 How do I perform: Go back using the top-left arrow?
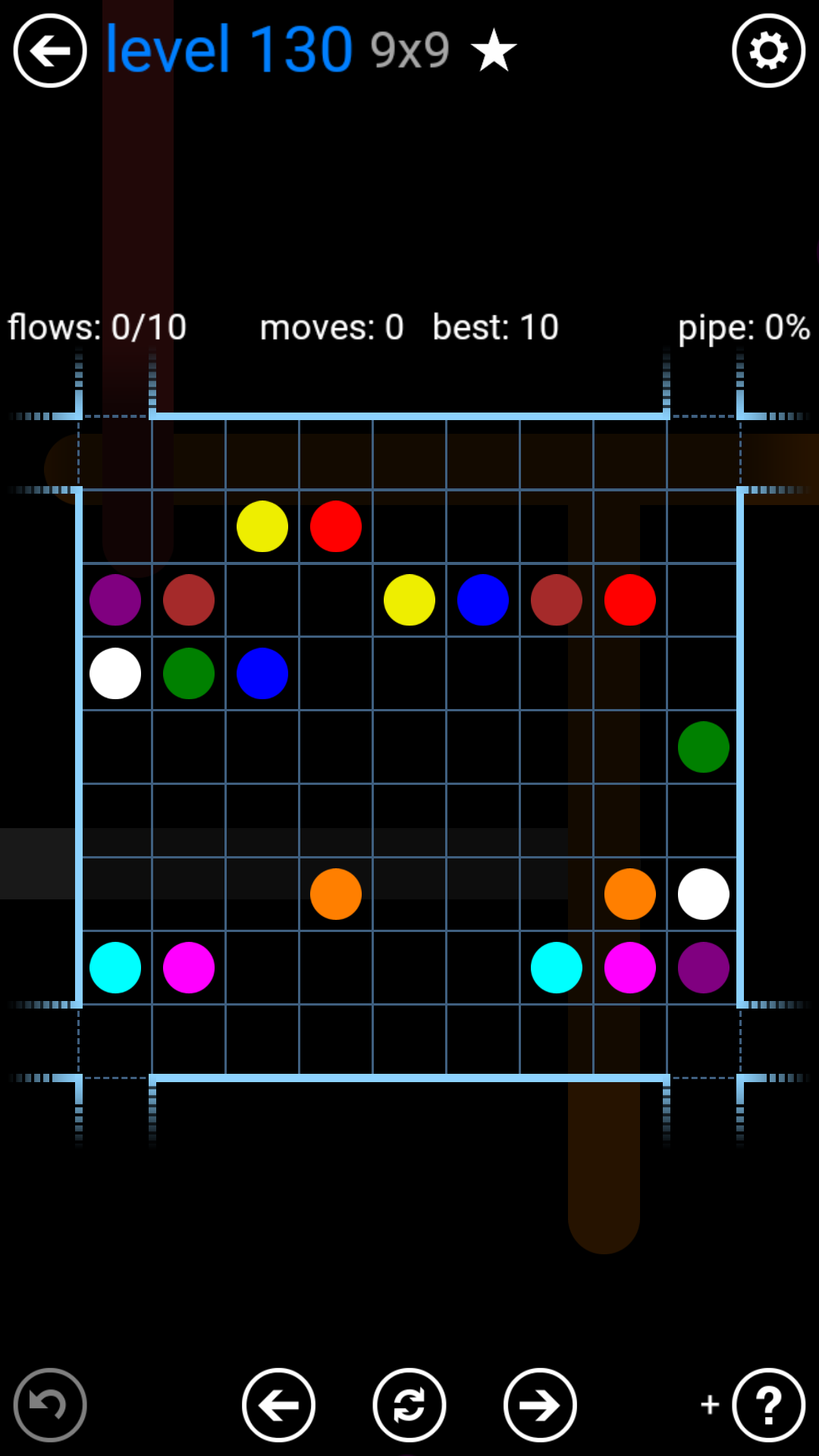(50, 51)
